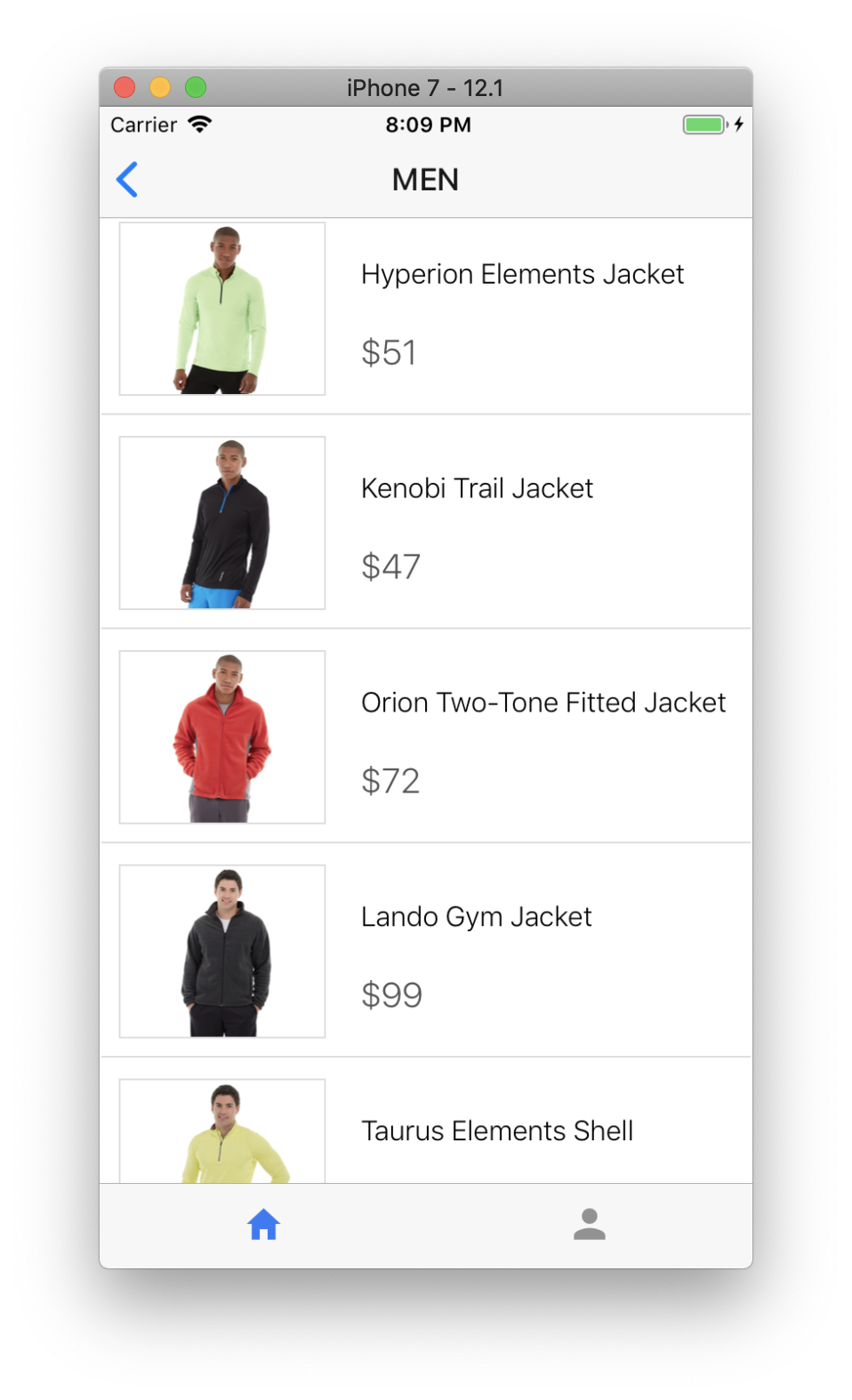View the Kenobi Trail Jacket
852x1400 pixels.
tap(477, 489)
